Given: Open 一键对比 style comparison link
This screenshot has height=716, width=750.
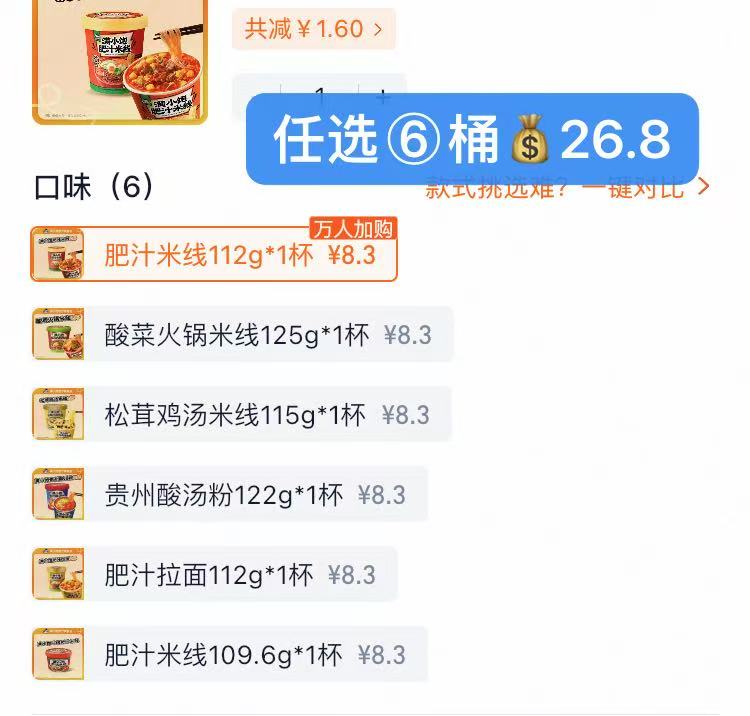Looking at the screenshot, I should click(640, 188).
